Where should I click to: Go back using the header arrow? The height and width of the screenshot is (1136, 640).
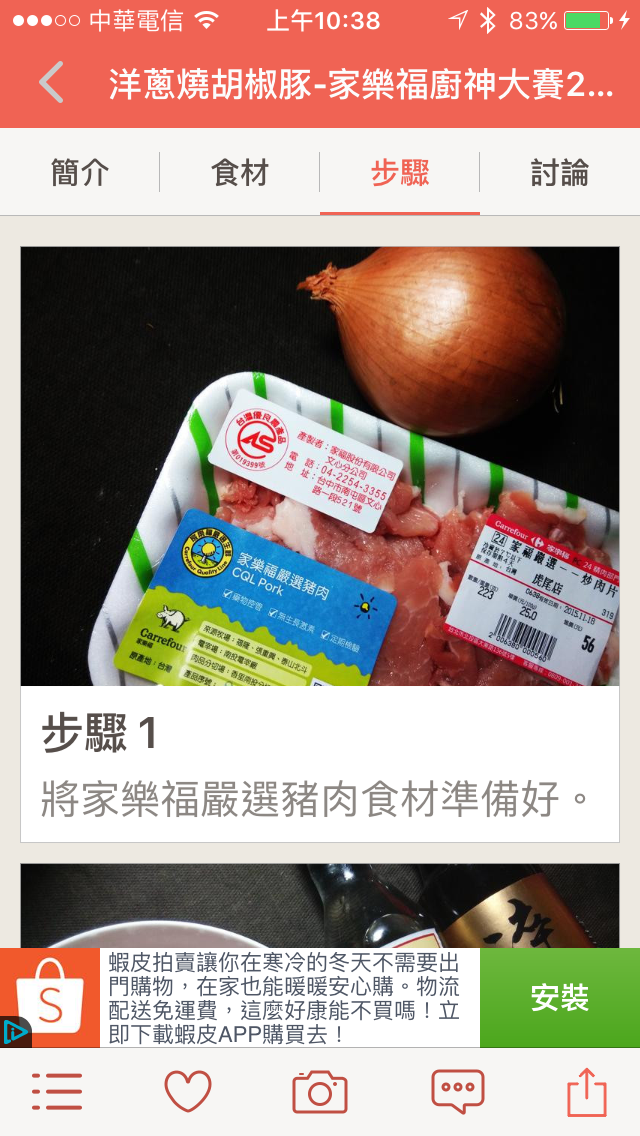pyautogui.click(x=52, y=83)
